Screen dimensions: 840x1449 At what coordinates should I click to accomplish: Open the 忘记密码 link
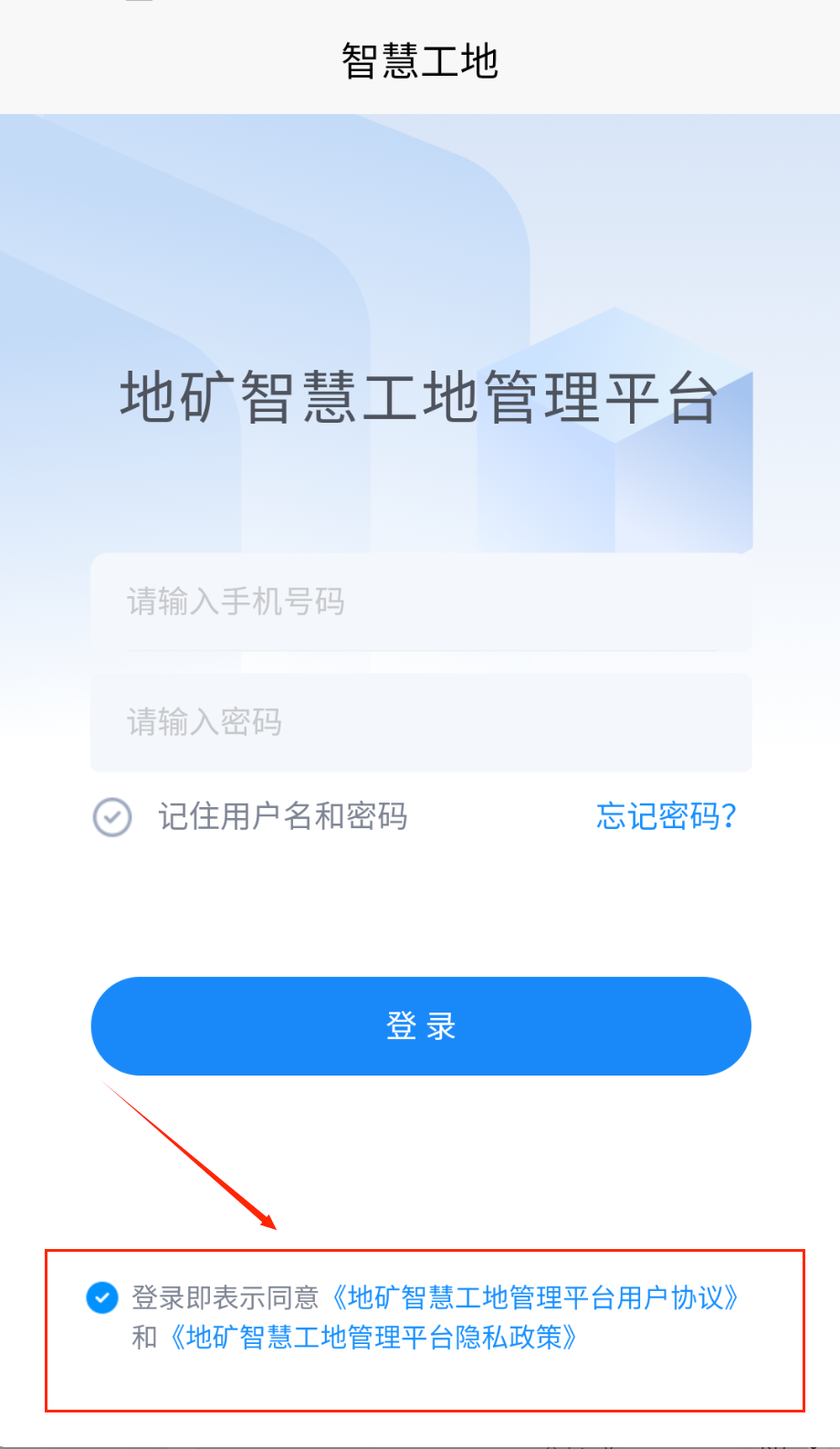[x=666, y=816]
